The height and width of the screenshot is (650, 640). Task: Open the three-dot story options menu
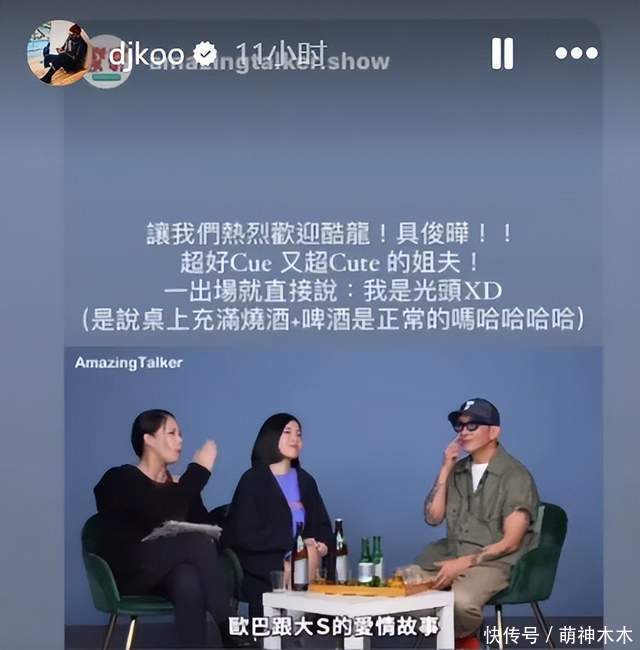tap(576, 53)
